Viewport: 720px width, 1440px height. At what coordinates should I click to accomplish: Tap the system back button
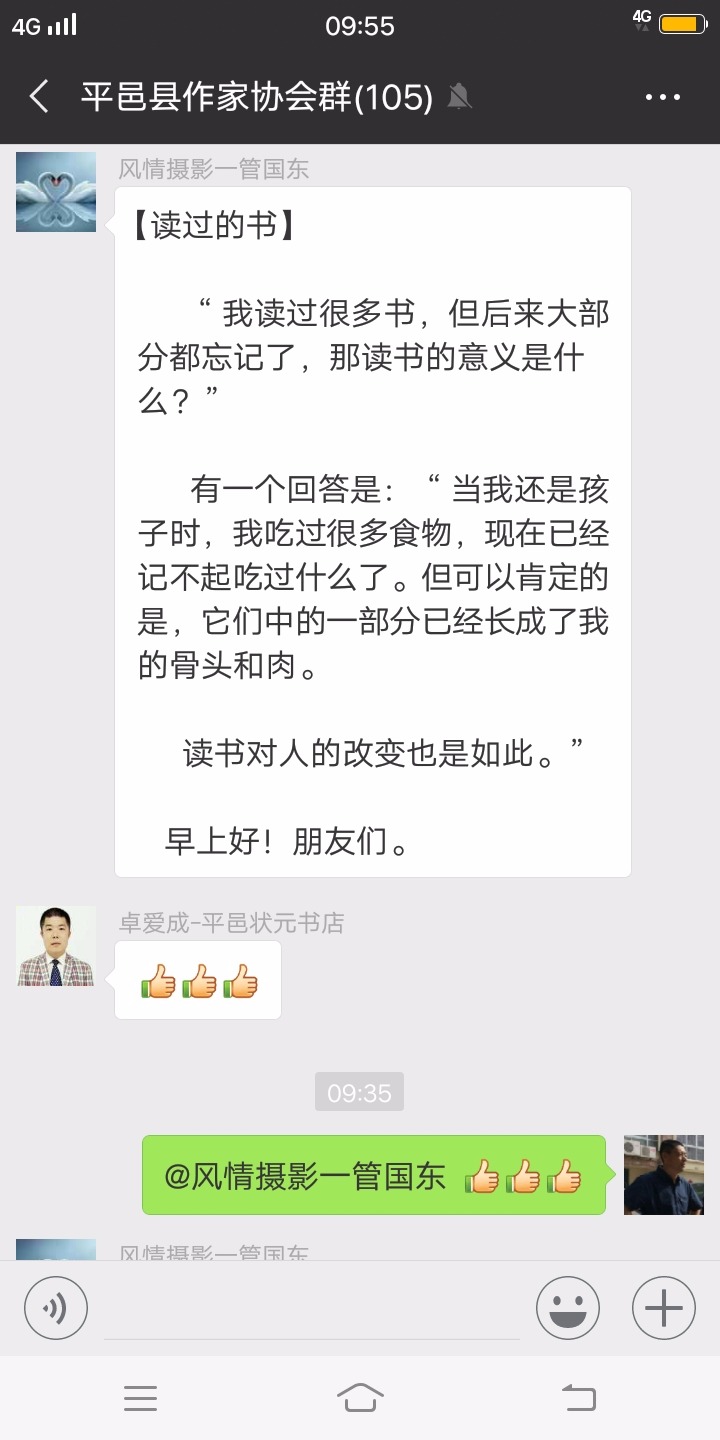tap(578, 1398)
